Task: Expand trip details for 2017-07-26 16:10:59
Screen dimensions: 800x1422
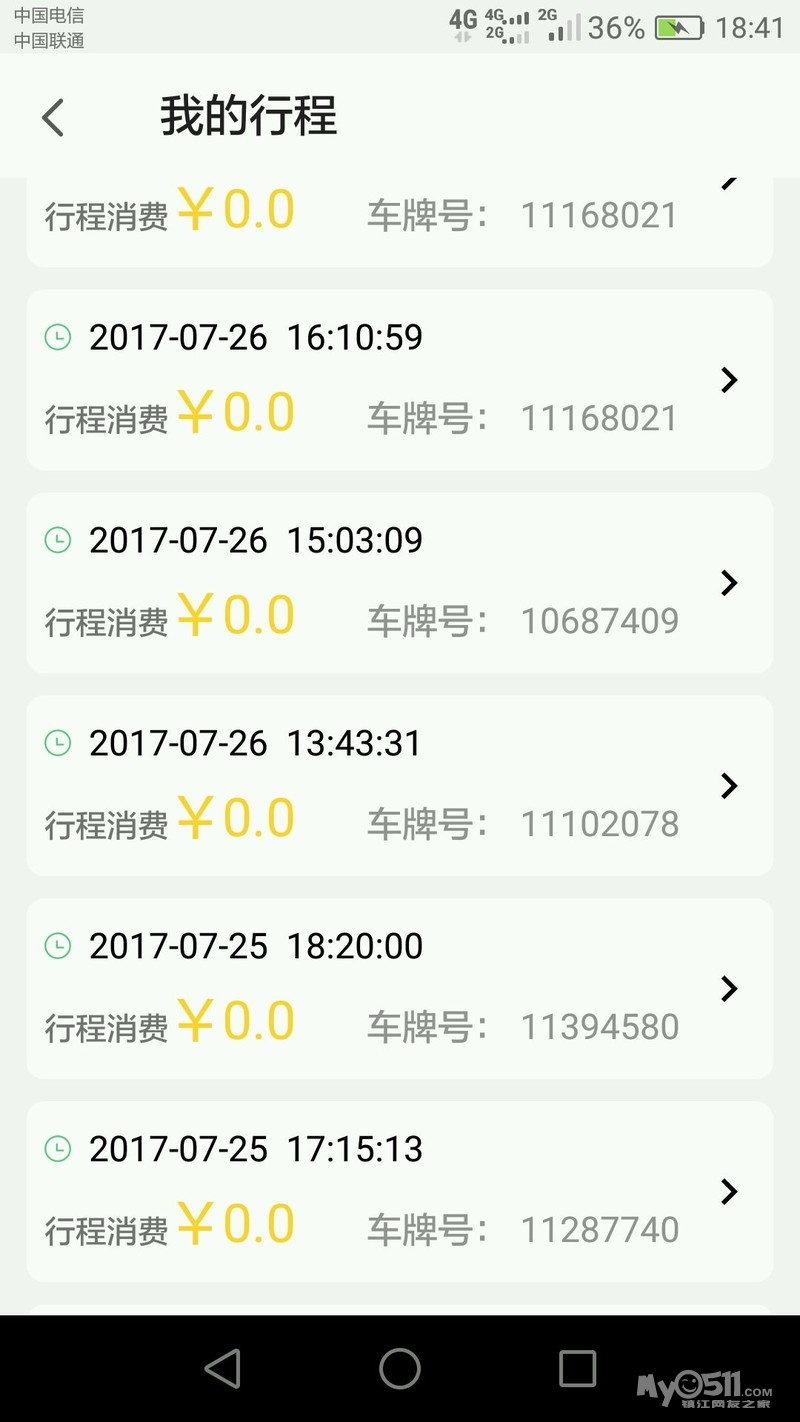Action: pyautogui.click(x=729, y=381)
